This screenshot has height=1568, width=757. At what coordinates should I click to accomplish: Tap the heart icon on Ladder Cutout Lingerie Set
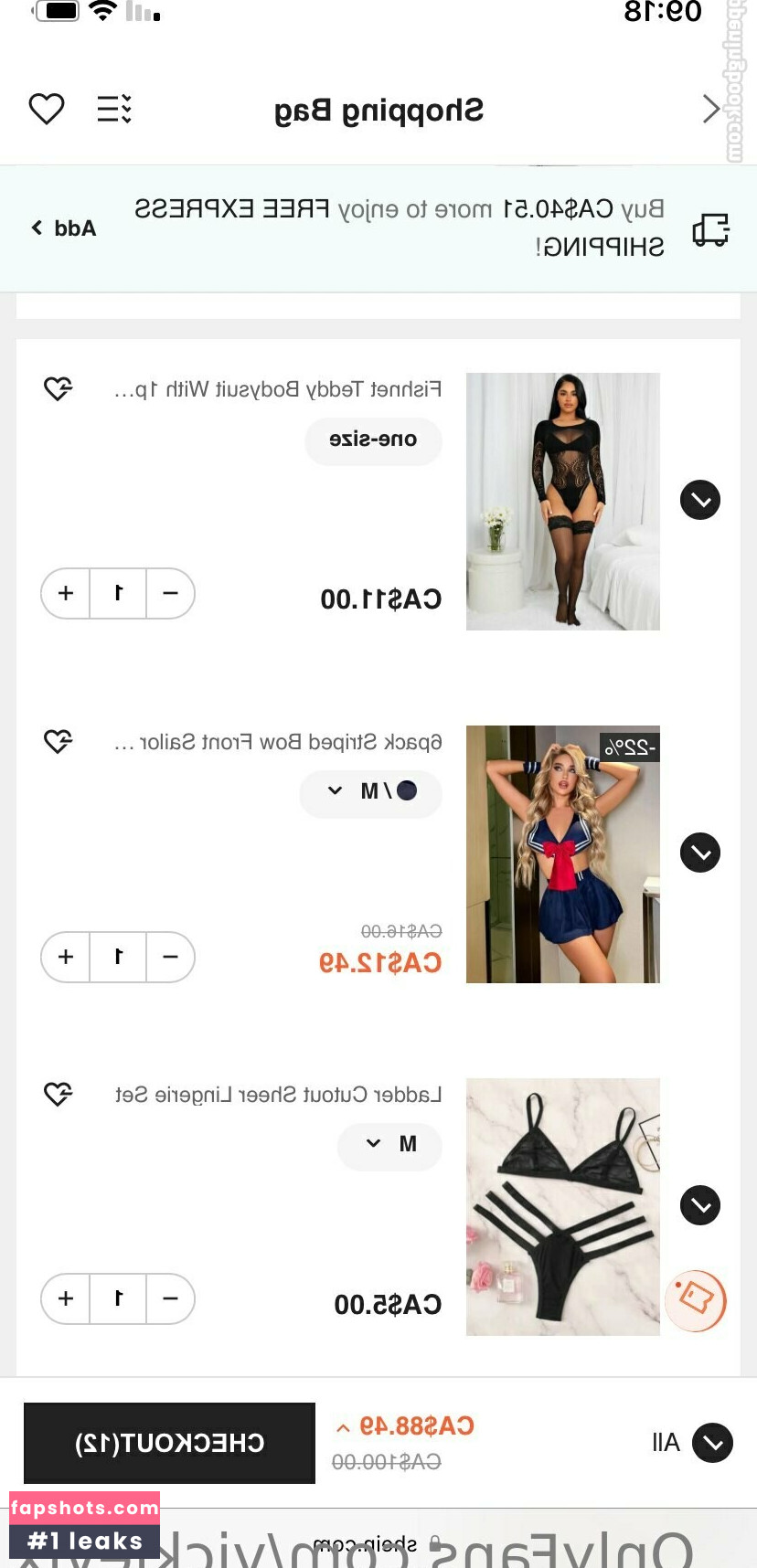(x=57, y=1094)
